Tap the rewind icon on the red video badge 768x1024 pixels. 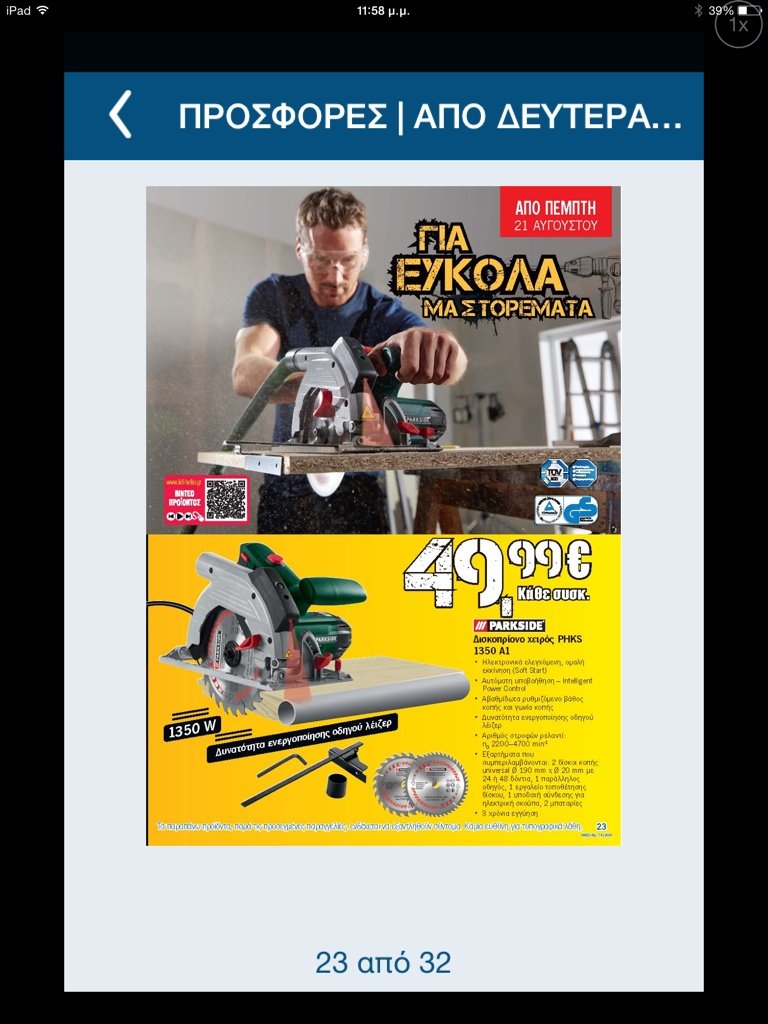171,515
